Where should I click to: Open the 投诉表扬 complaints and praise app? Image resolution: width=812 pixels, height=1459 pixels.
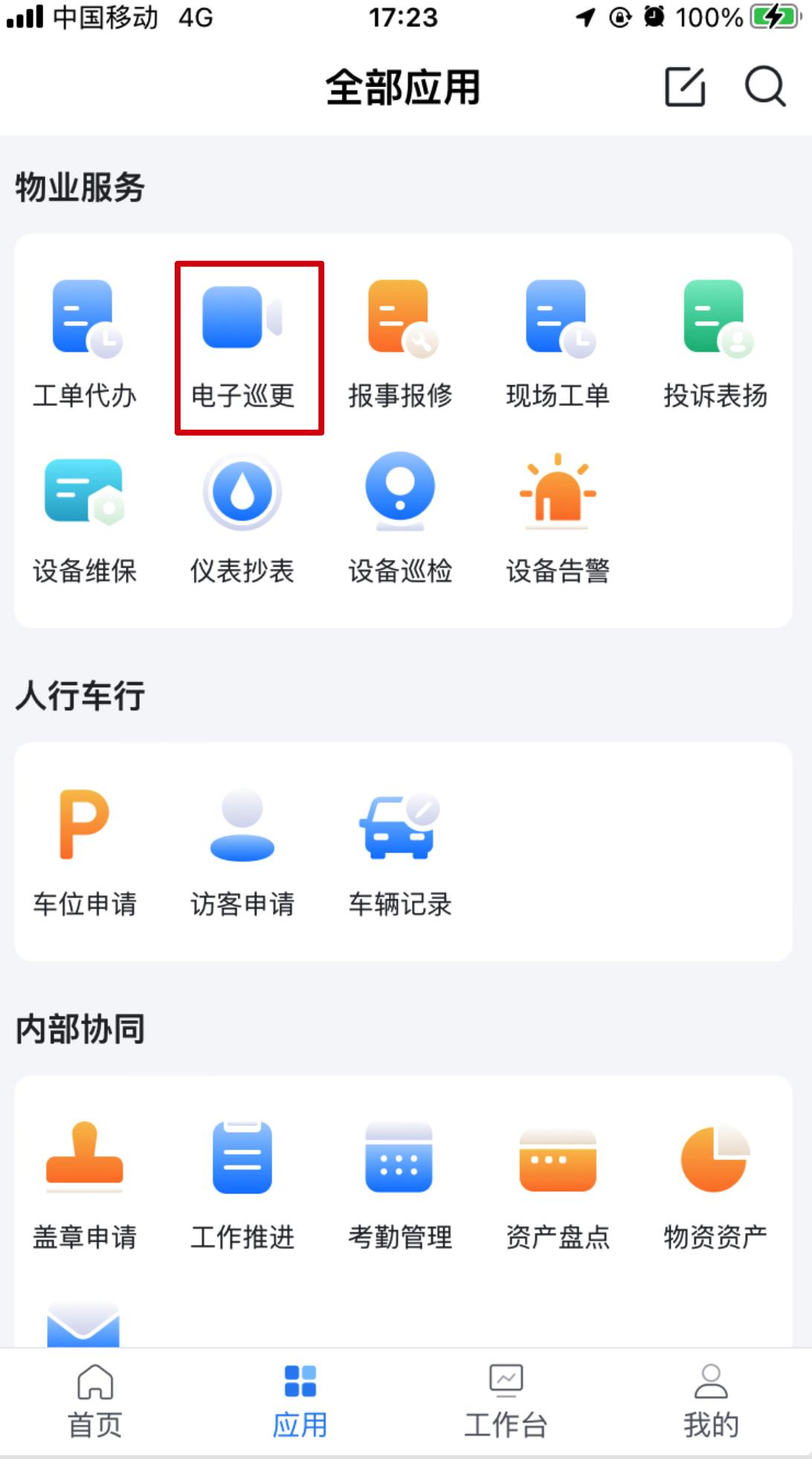point(712,342)
